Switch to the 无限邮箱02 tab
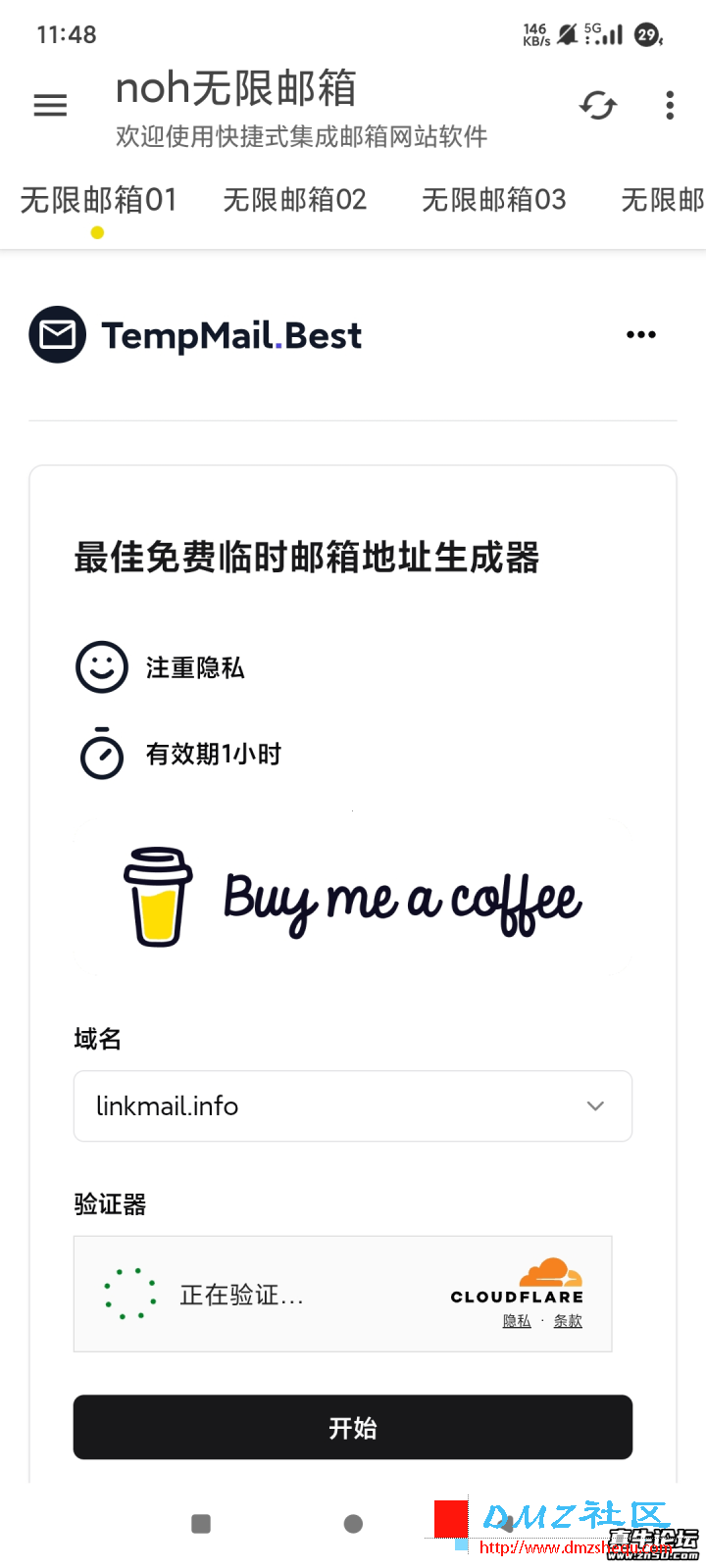Viewport: 706px width, 1568px height. point(294,201)
